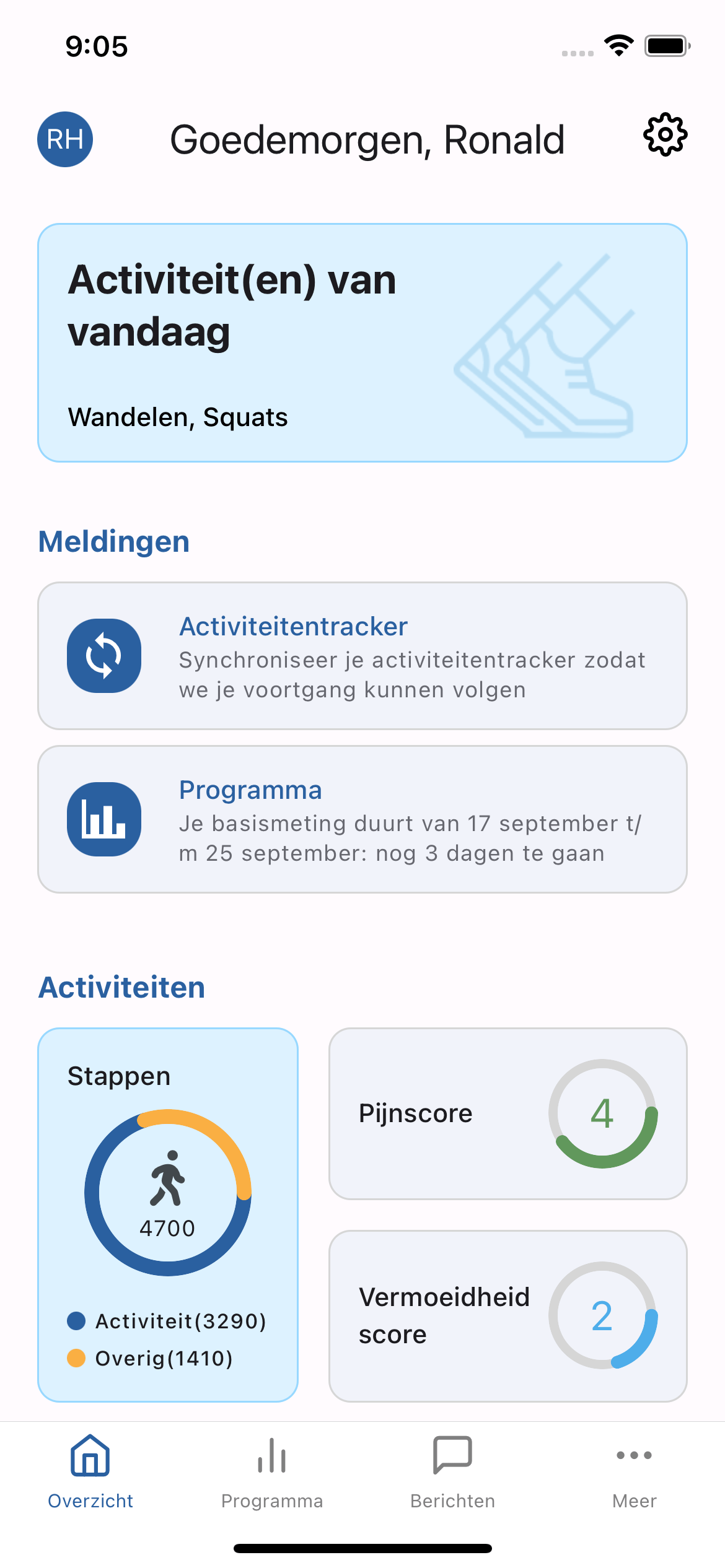Click the bar chart icon on the Programma notification
This screenshot has width=725, height=1568.
pyautogui.click(x=103, y=819)
